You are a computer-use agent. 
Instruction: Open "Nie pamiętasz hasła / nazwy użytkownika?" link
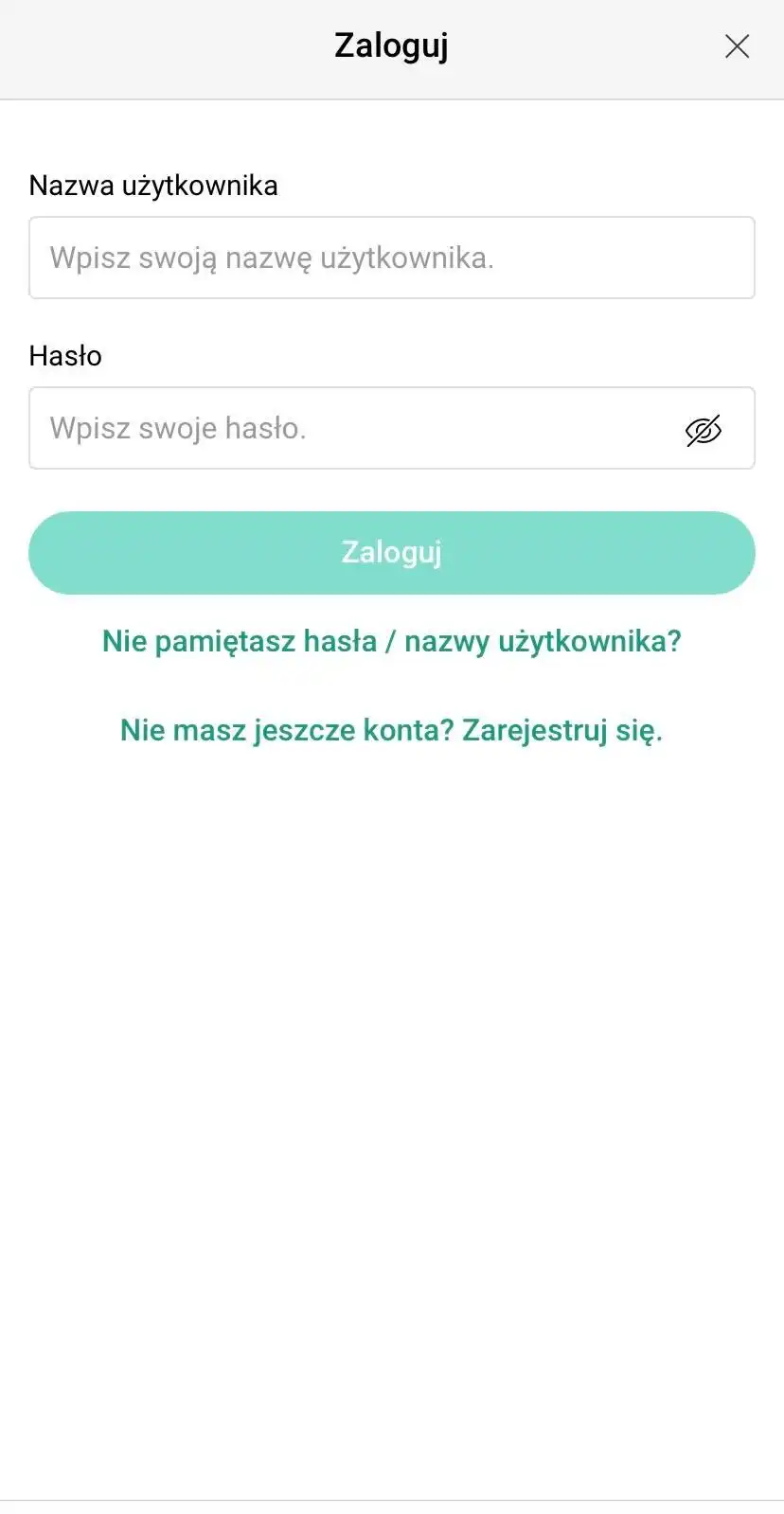(x=391, y=642)
